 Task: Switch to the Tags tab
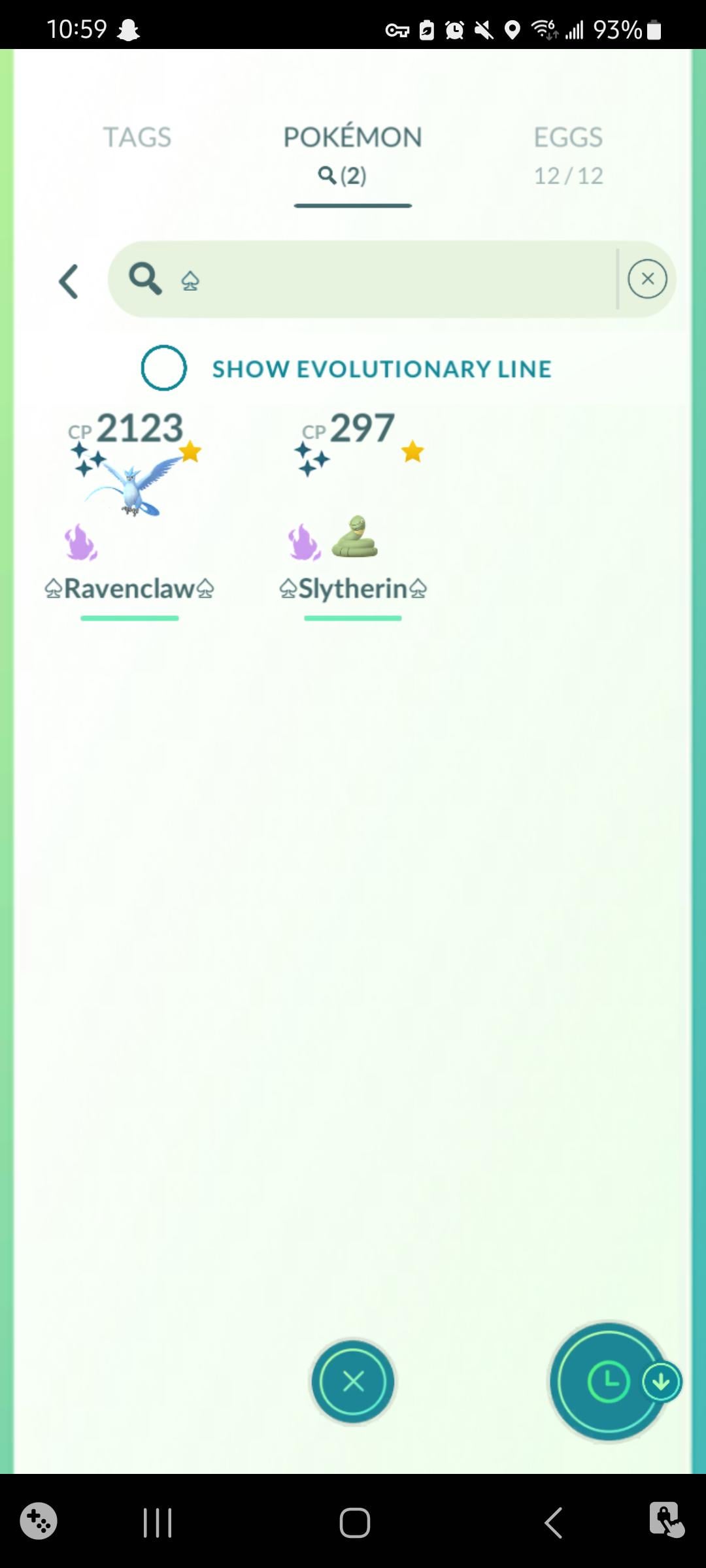pos(137,137)
